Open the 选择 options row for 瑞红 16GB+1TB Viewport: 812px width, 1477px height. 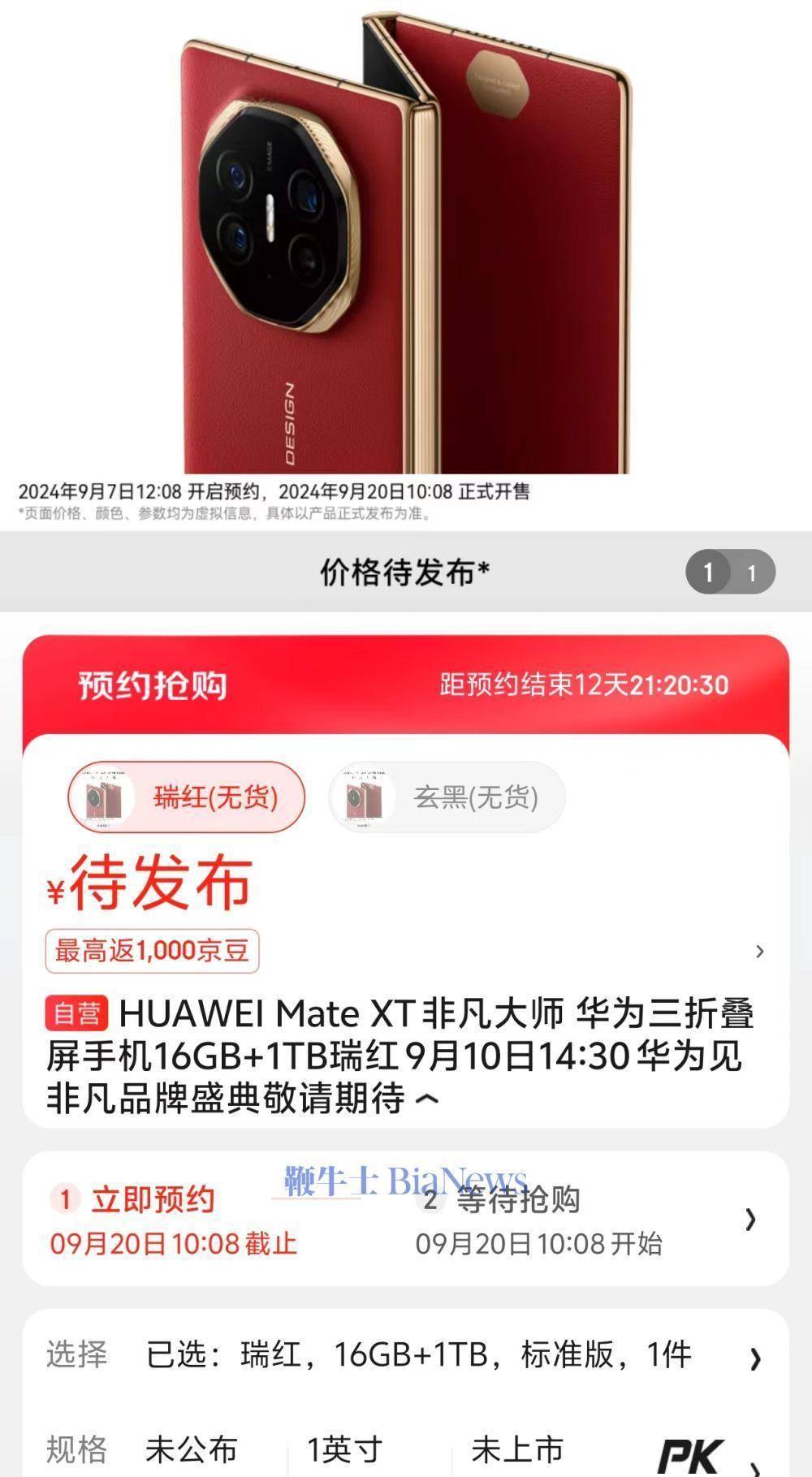tap(404, 1354)
